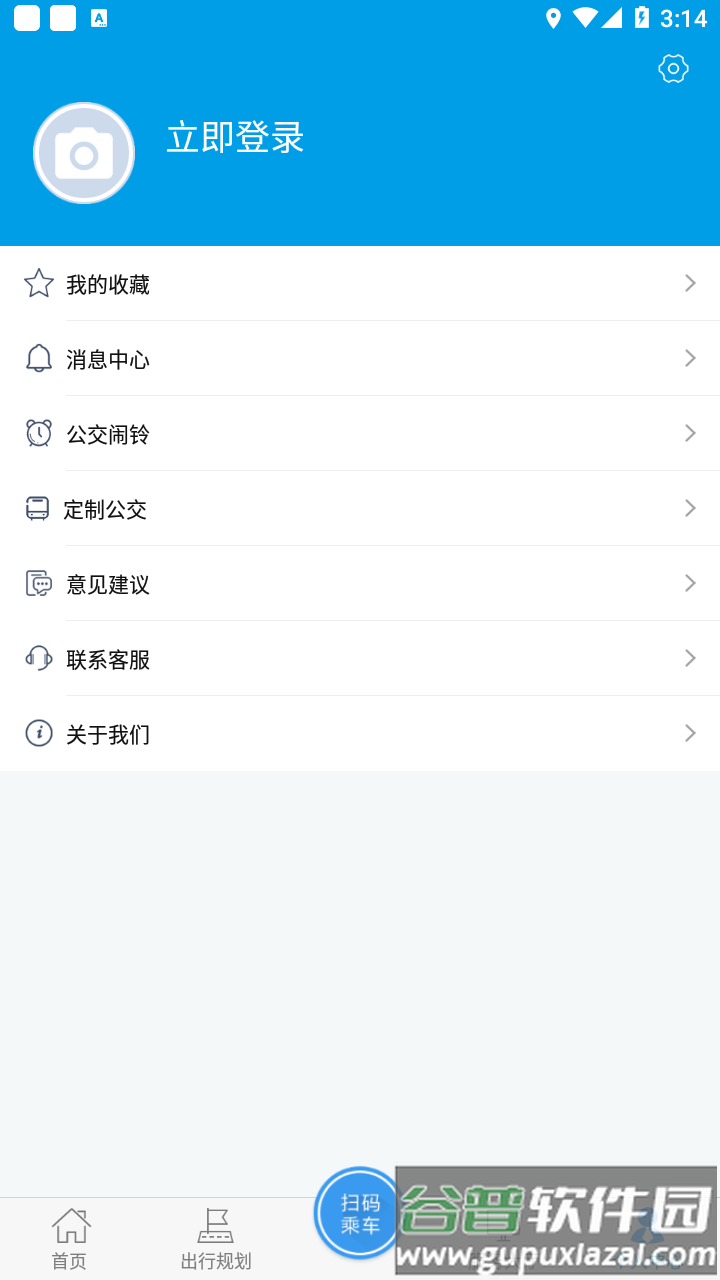Tap the arrow beside 定制公交
This screenshot has height=1280, width=720.
[689, 508]
